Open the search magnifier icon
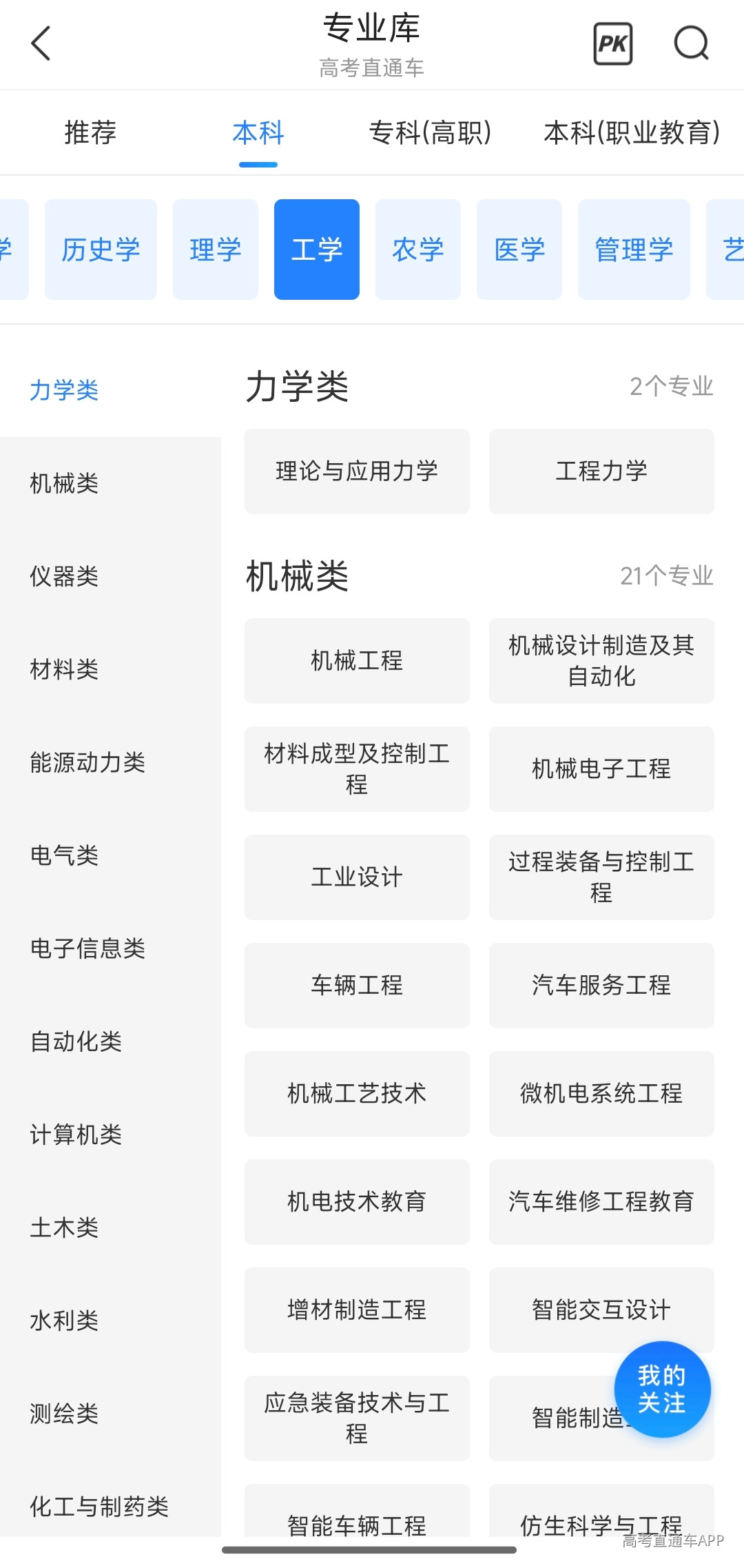Image resolution: width=744 pixels, height=1568 pixels. (692, 44)
